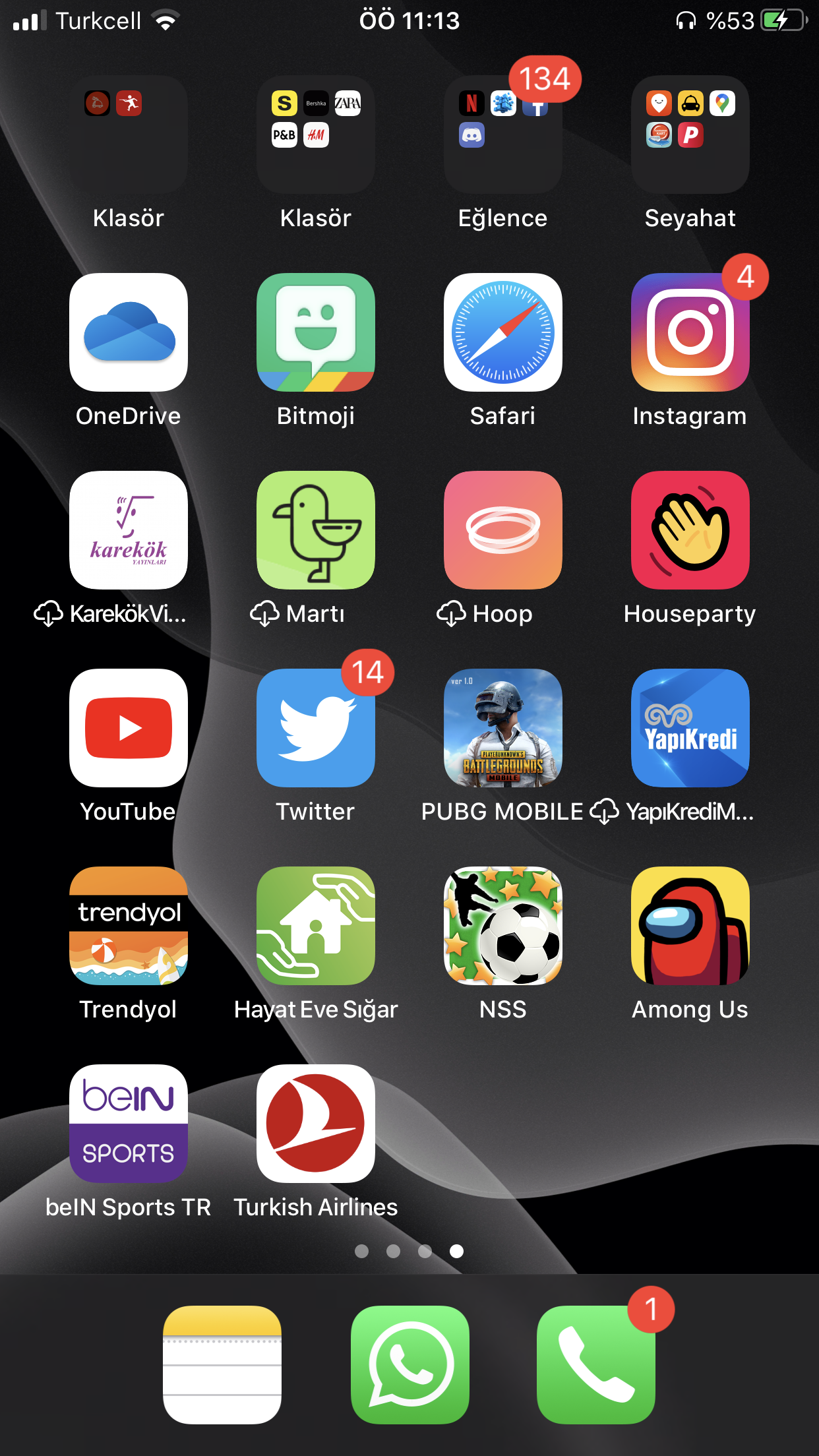Start PUBG MOBILE game
The width and height of the screenshot is (819, 1456).
[x=502, y=728]
